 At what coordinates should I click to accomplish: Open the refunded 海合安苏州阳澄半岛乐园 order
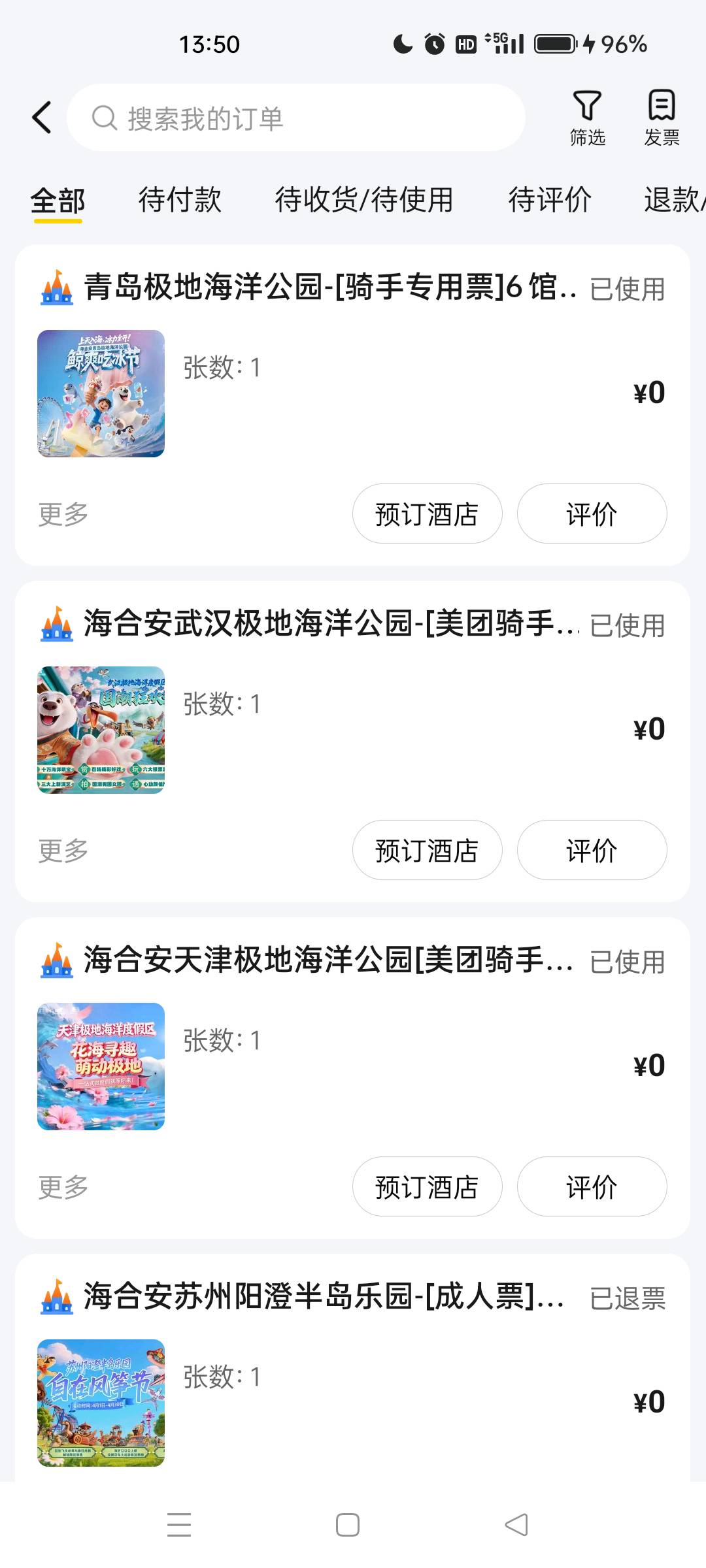point(324,1297)
